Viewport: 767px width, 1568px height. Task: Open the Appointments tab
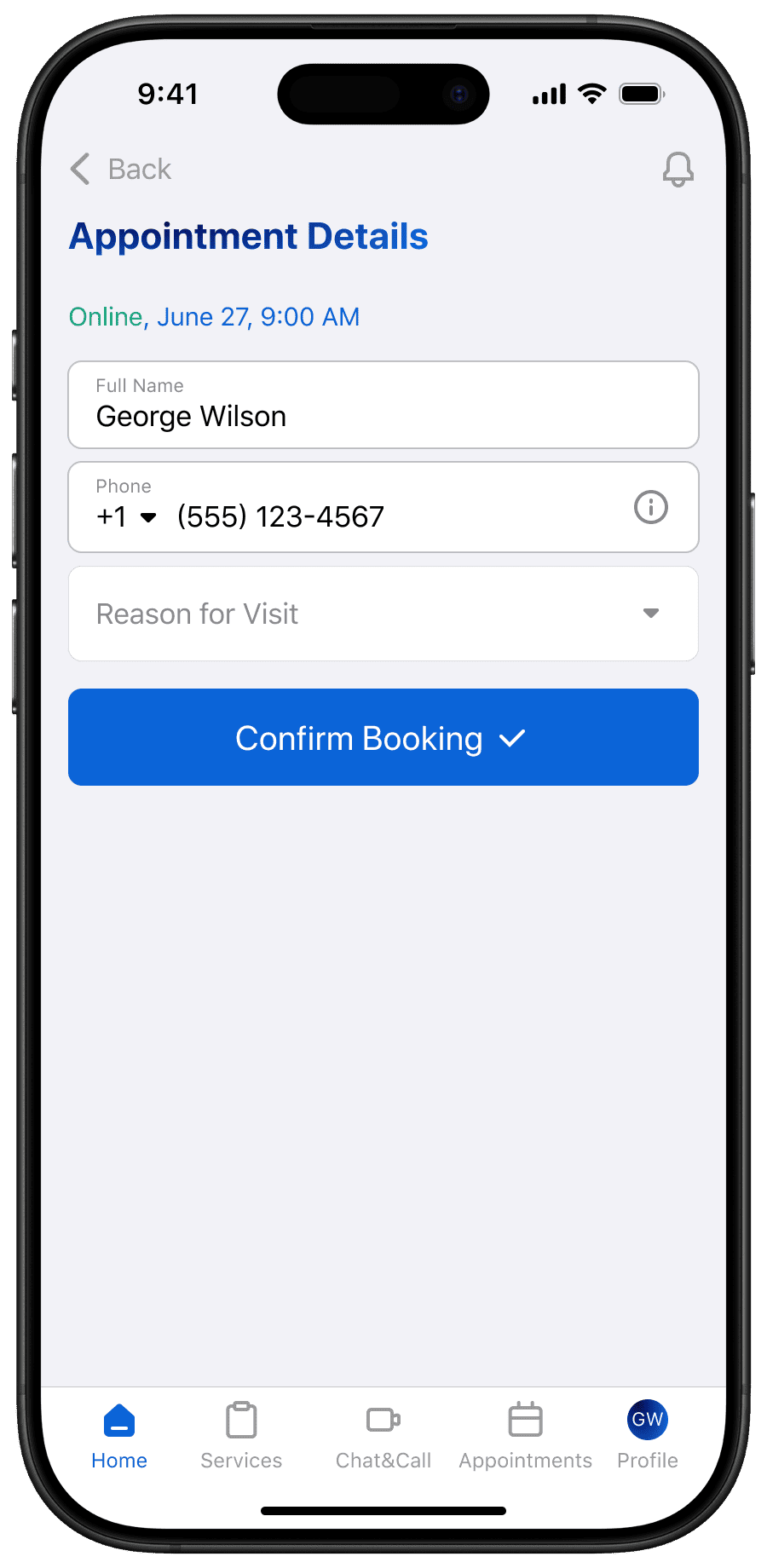coord(525,1437)
